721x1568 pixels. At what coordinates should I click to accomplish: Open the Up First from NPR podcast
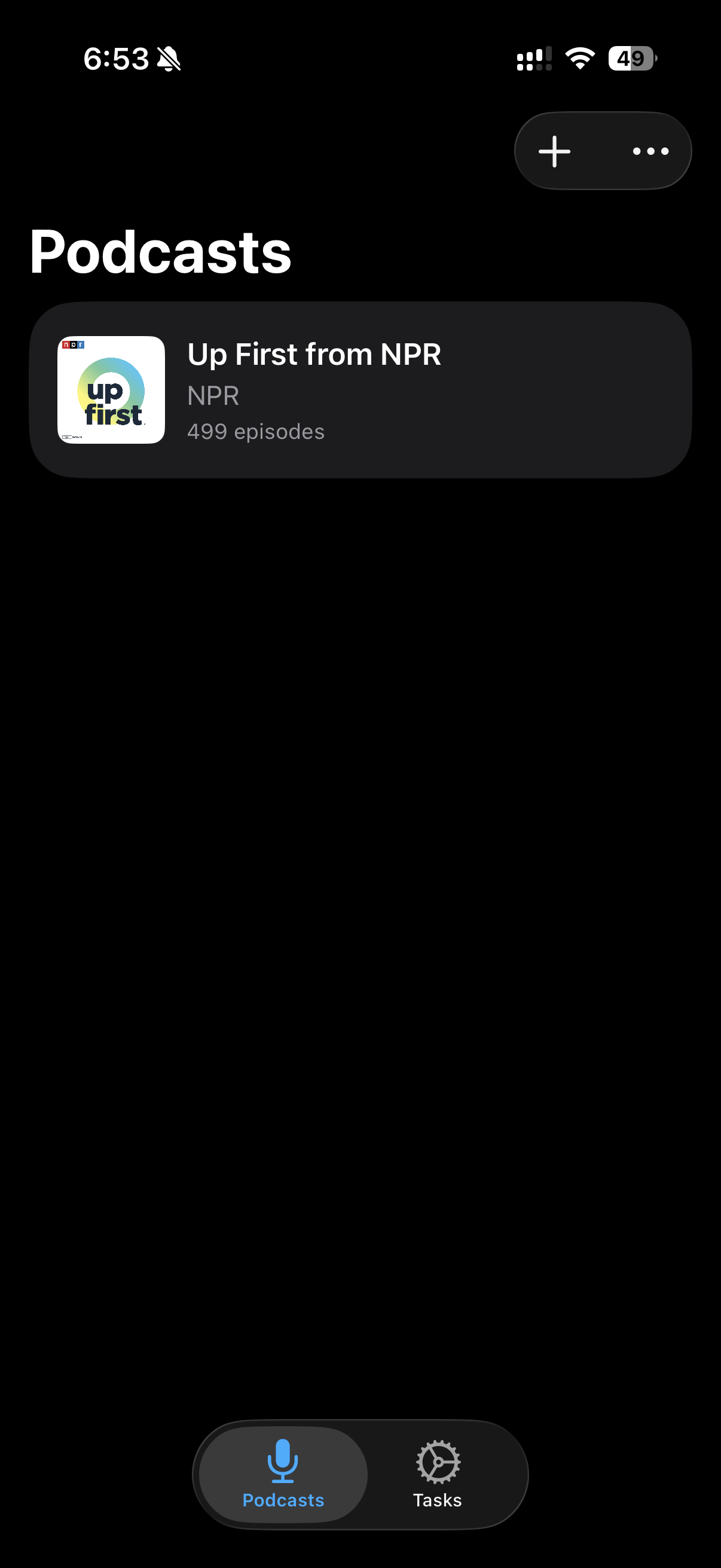tap(360, 389)
